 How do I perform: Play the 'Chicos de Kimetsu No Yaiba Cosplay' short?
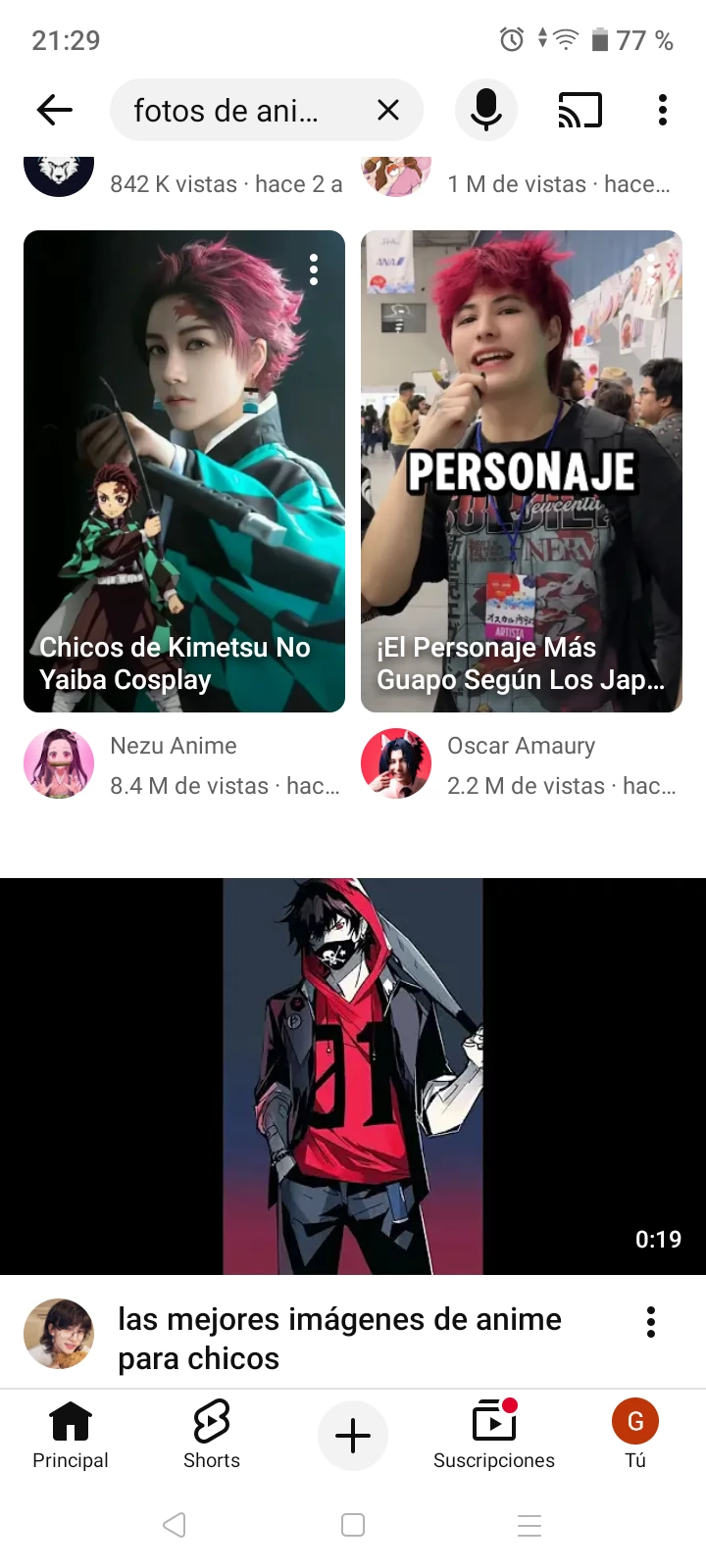coord(184,470)
